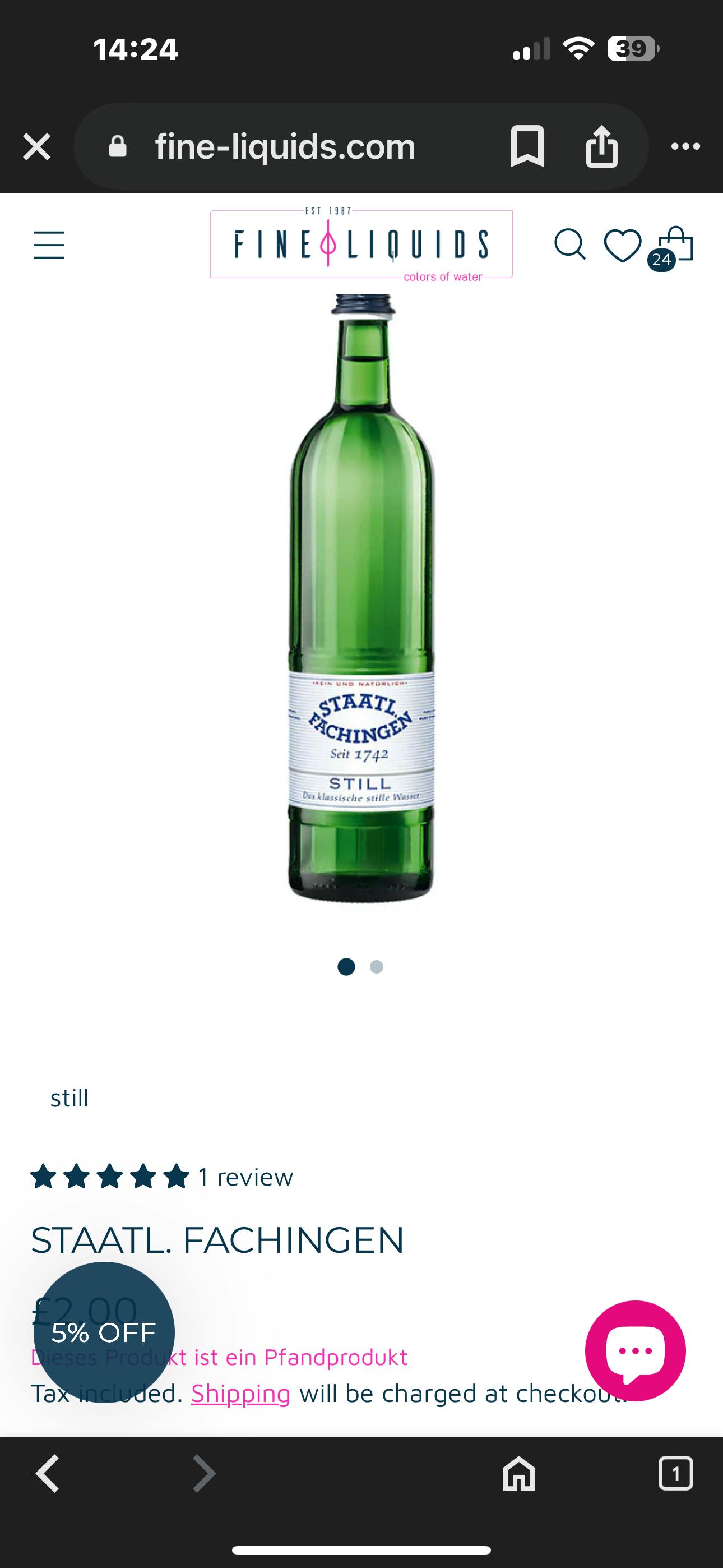The height and width of the screenshot is (1568, 723).
Task: Open the chat support bubble
Action: tap(635, 1351)
